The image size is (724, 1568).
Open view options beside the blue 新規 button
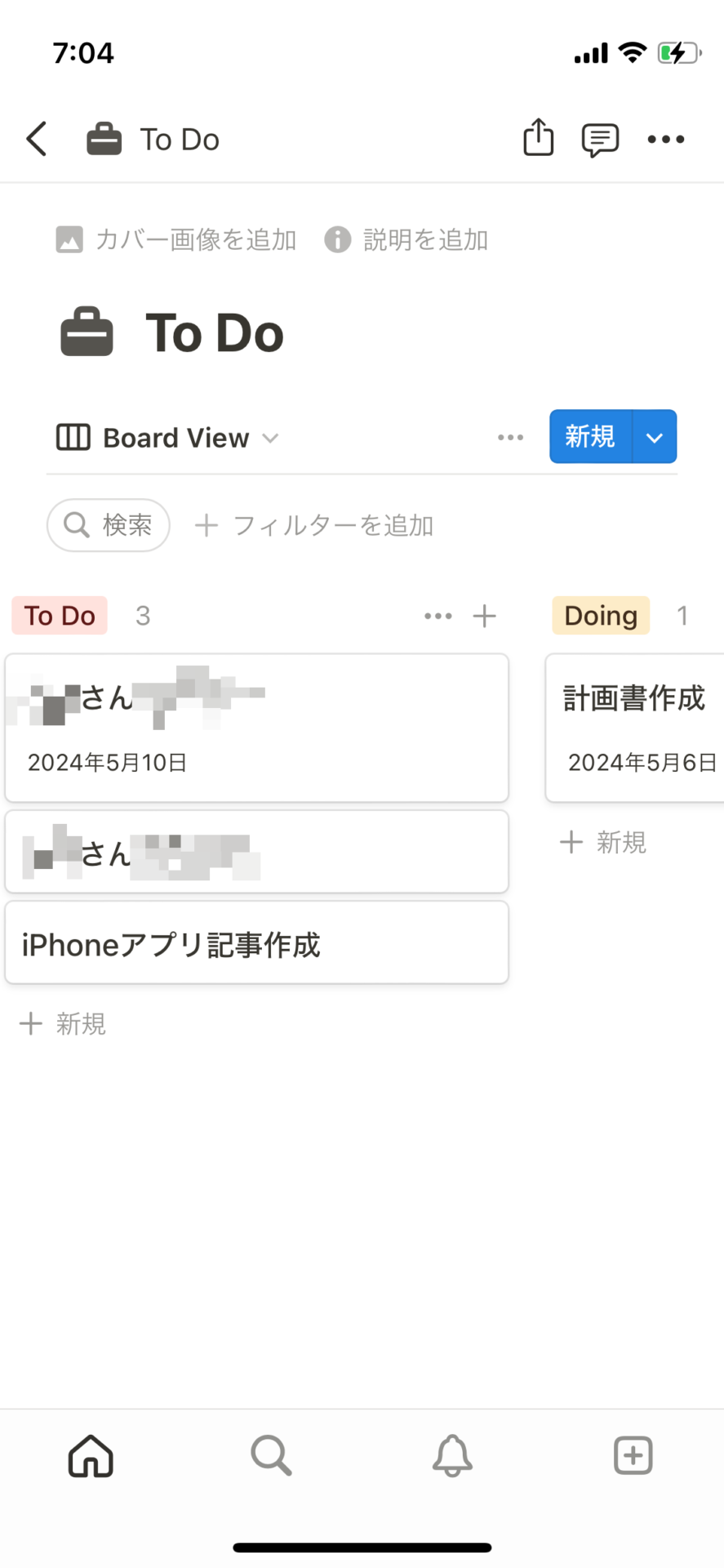click(510, 438)
